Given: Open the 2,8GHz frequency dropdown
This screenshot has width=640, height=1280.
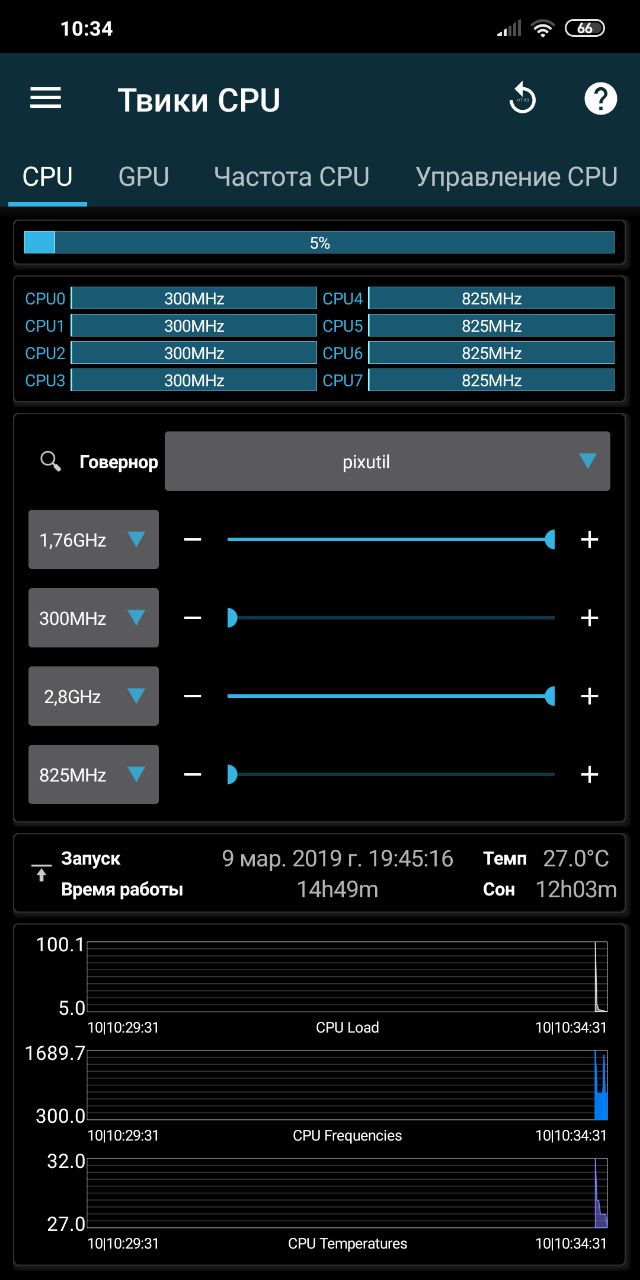Looking at the screenshot, I should coord(93,696).
